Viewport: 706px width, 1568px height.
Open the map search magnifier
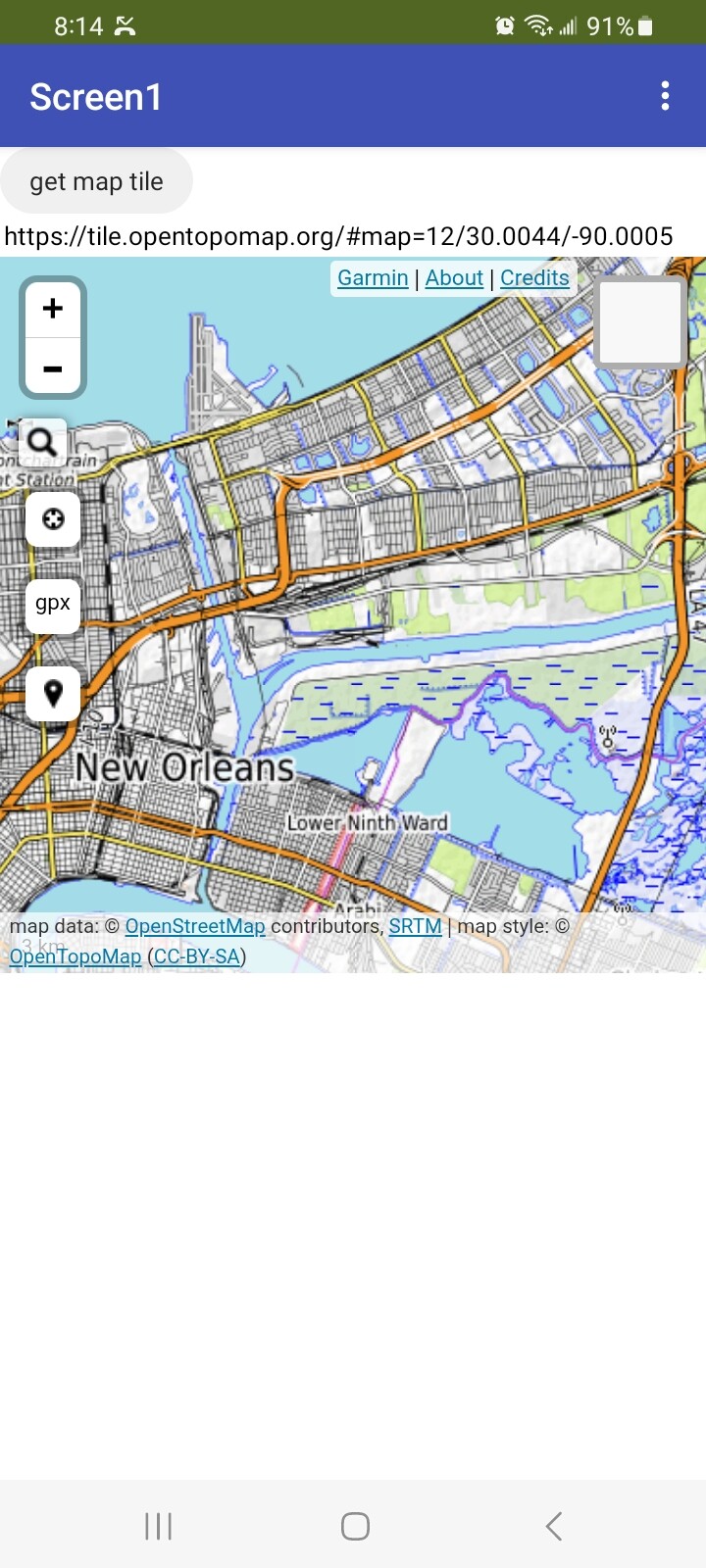tap(43, 443)
